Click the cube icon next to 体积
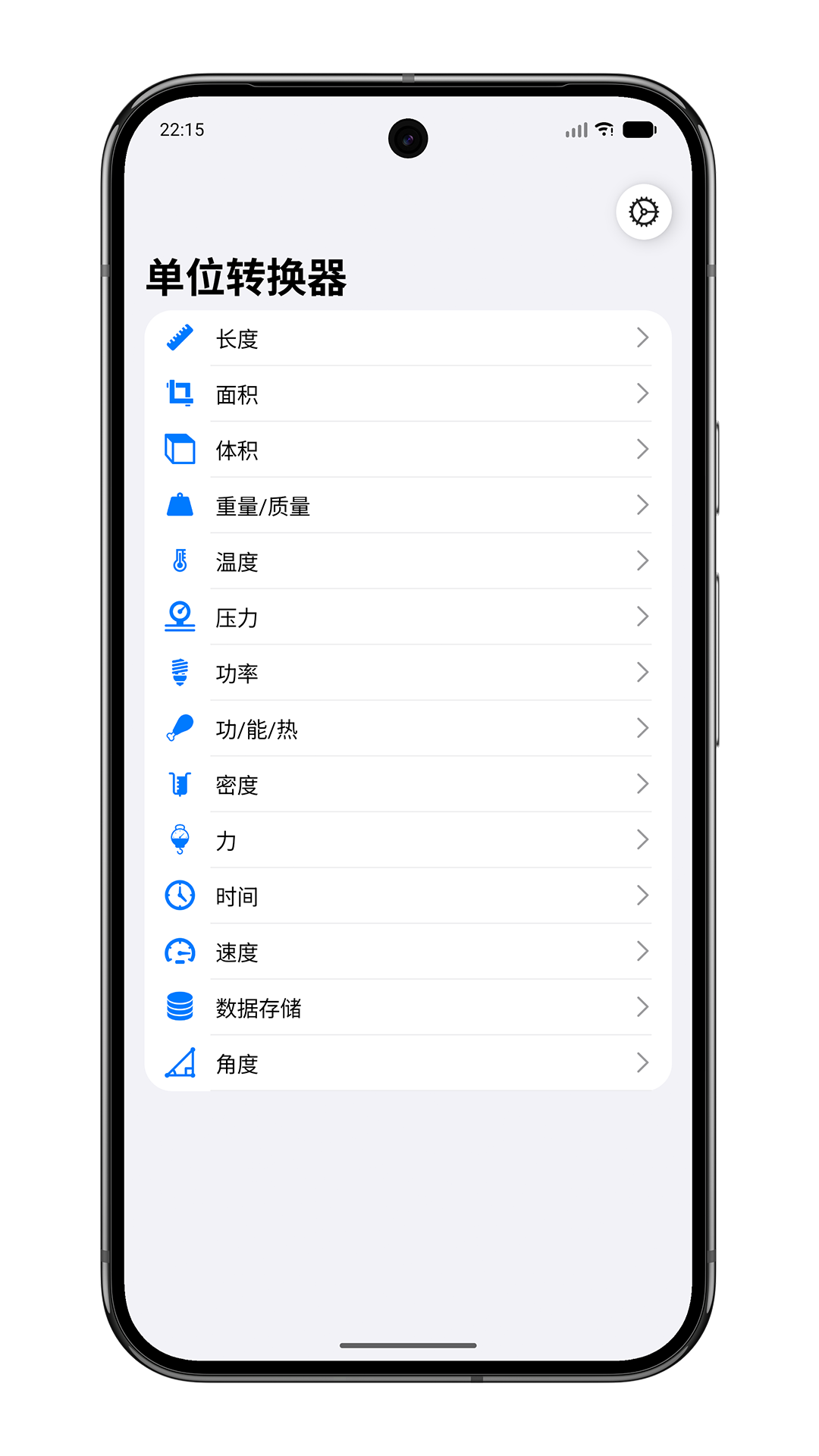This screenshot has height=1456, width=819. tap(180, 450)
